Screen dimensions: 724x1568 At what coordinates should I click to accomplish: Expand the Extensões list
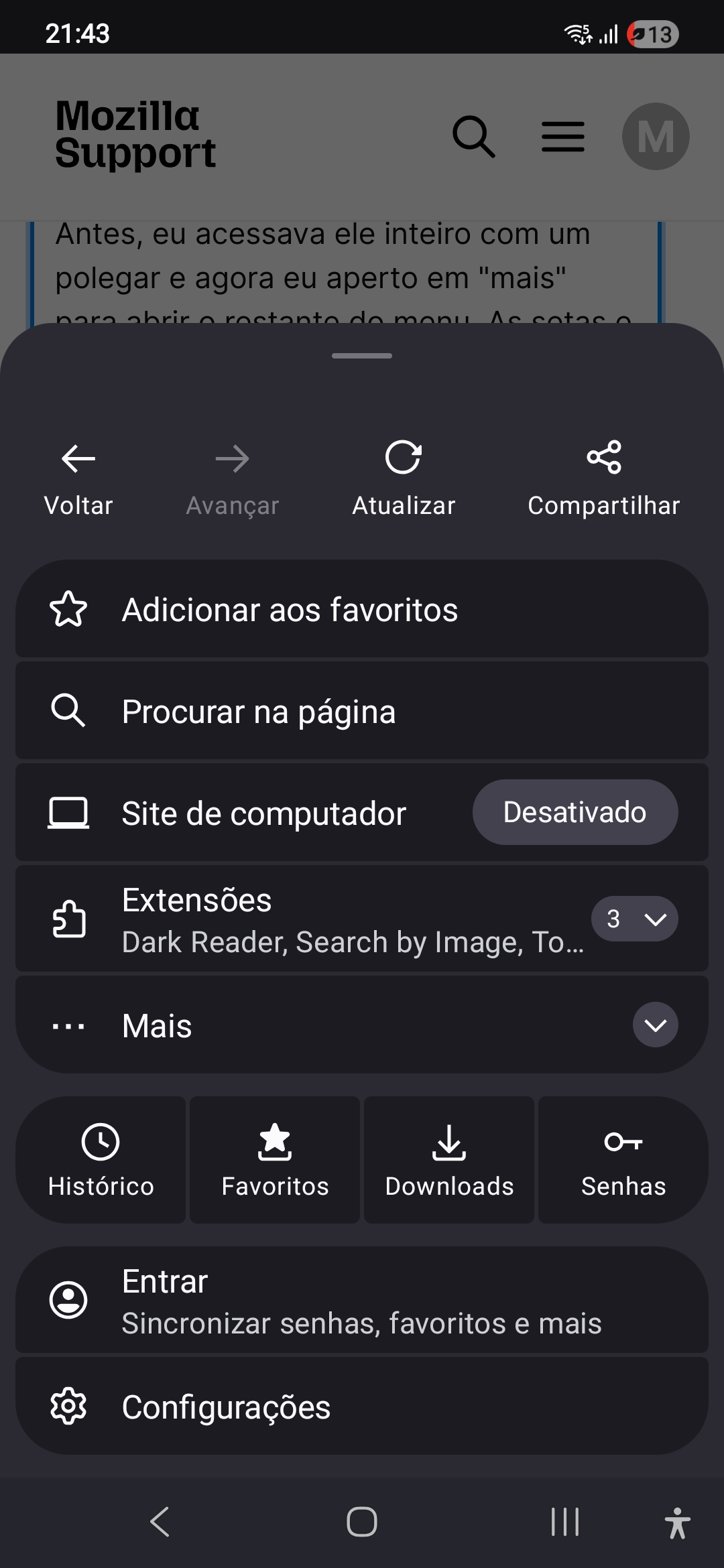pyautogui.click(x=634, y=919)
